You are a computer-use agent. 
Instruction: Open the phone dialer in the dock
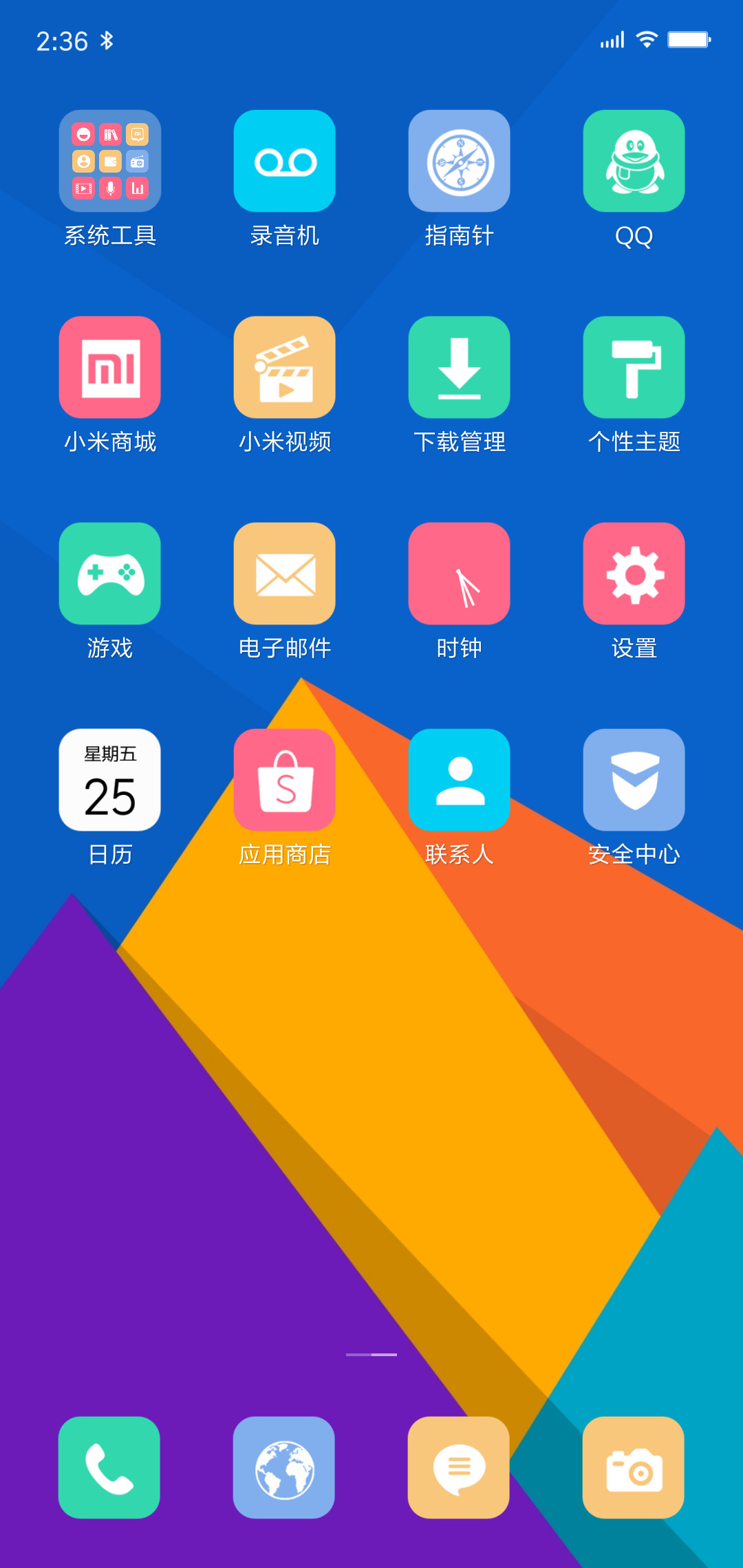point(109,1468)
